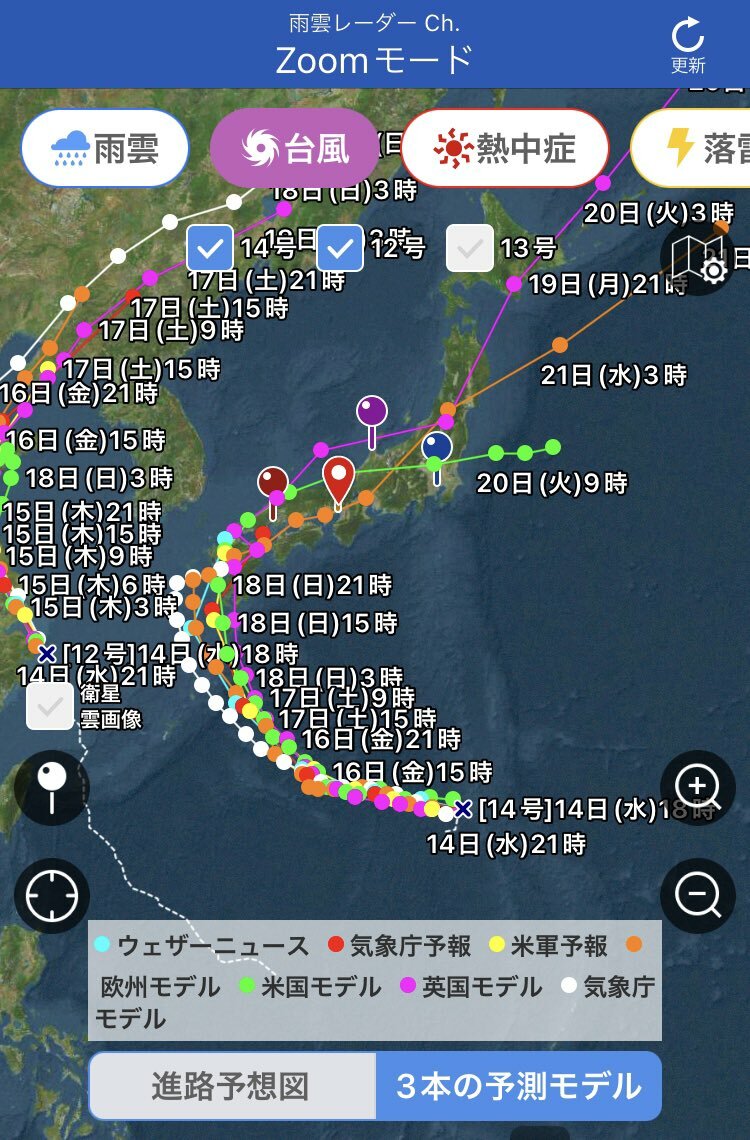Enable the 衛星雲画像 satellite checkbox
The height and width of the screenshot is (1140, 750).
[50, 706]
